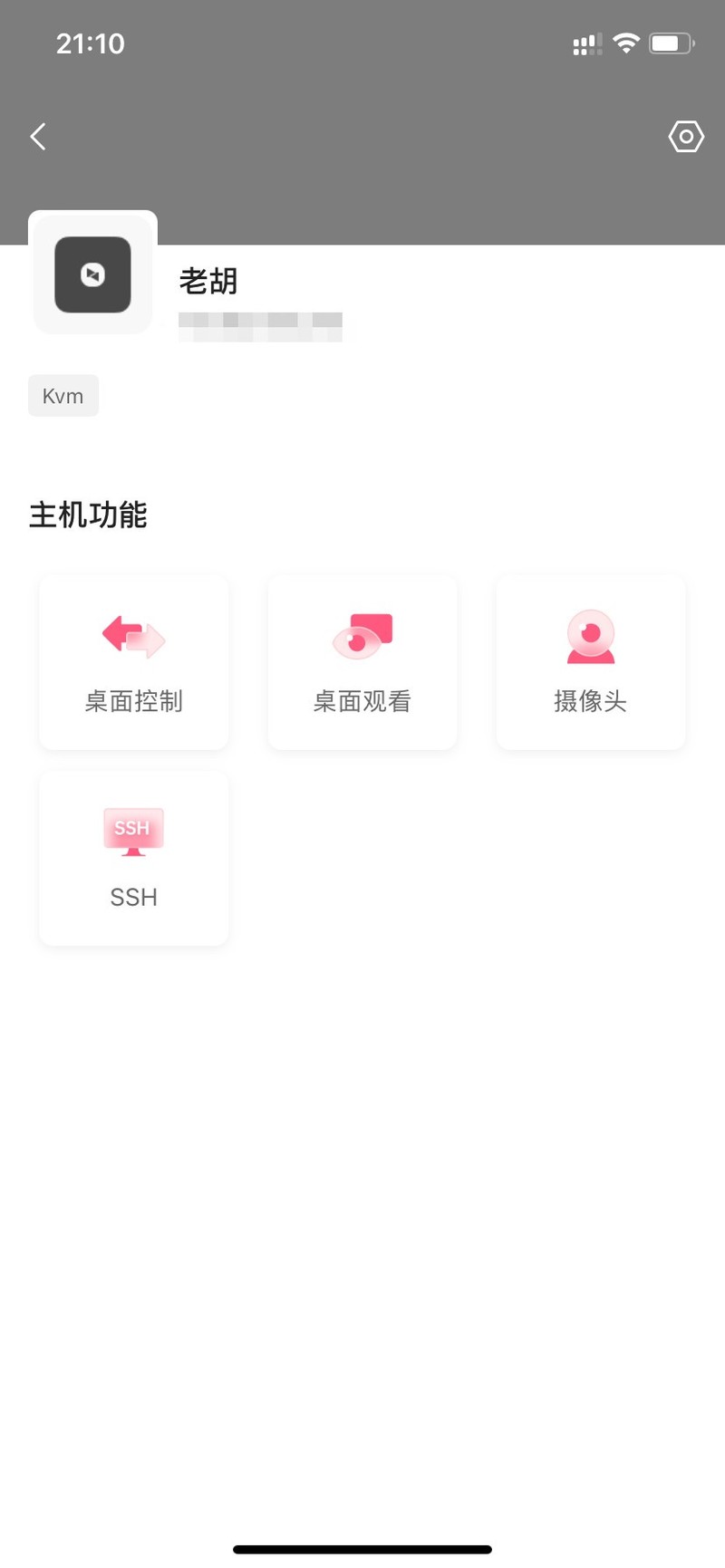This screenshot has width=725, height=1568.
Task: Tap the 桌面观看 card
Action: click(362, 661)
